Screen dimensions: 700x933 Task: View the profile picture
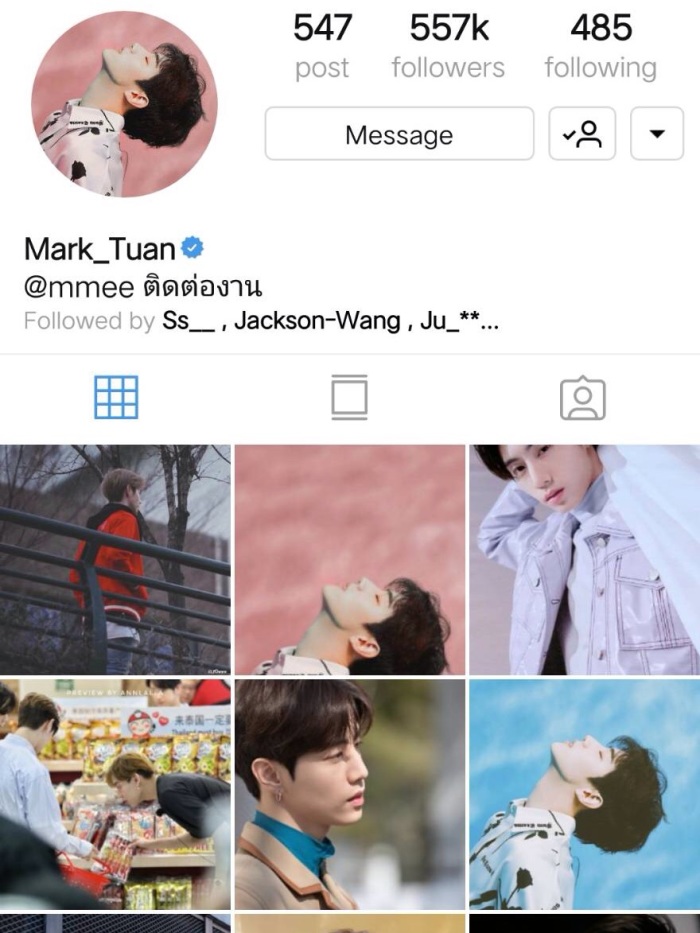tap(124, 104)
